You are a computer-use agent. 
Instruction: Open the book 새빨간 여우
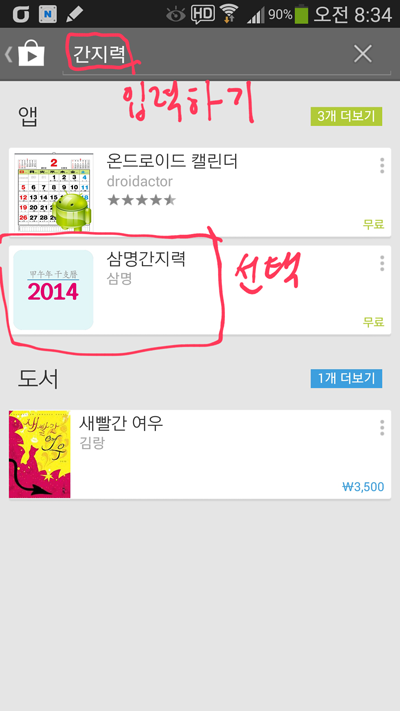(x=200, y=454)
